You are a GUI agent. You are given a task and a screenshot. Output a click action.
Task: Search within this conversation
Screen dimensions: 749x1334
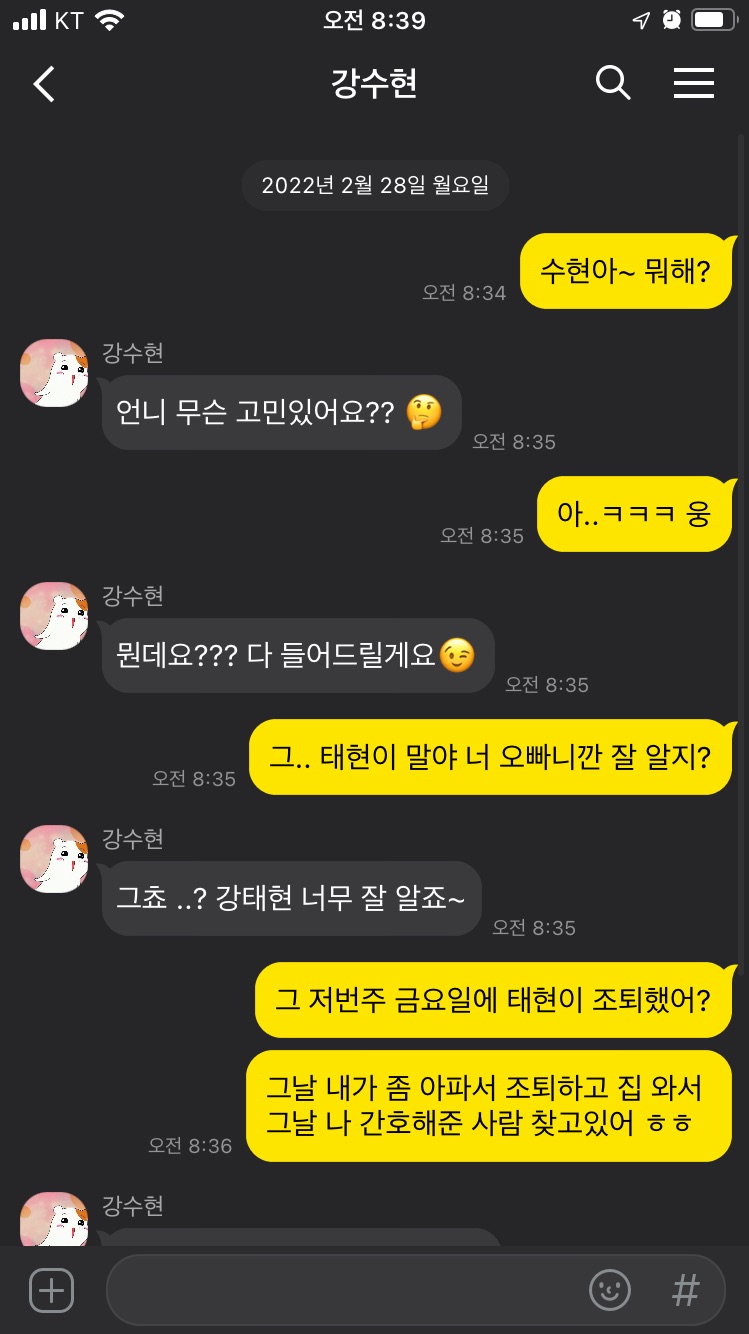pyautogui.click(x=613, y=84)
